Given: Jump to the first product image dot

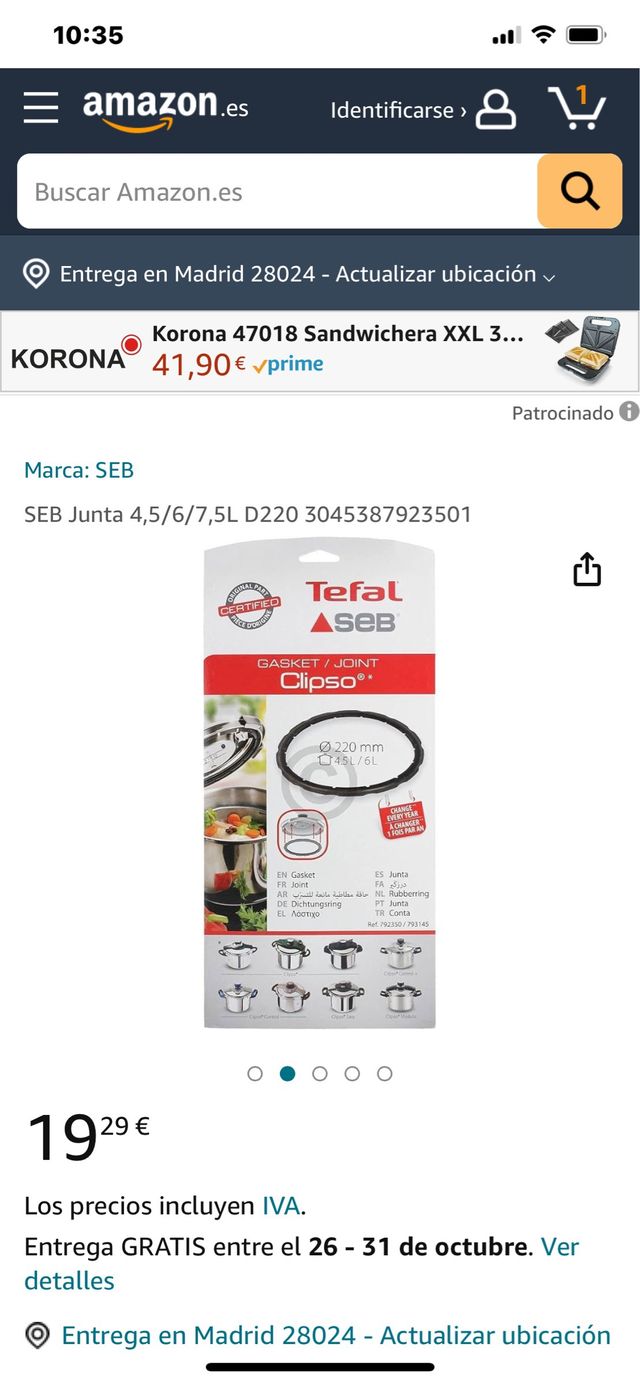Looking at the screenshot, I should point(255,1073).
